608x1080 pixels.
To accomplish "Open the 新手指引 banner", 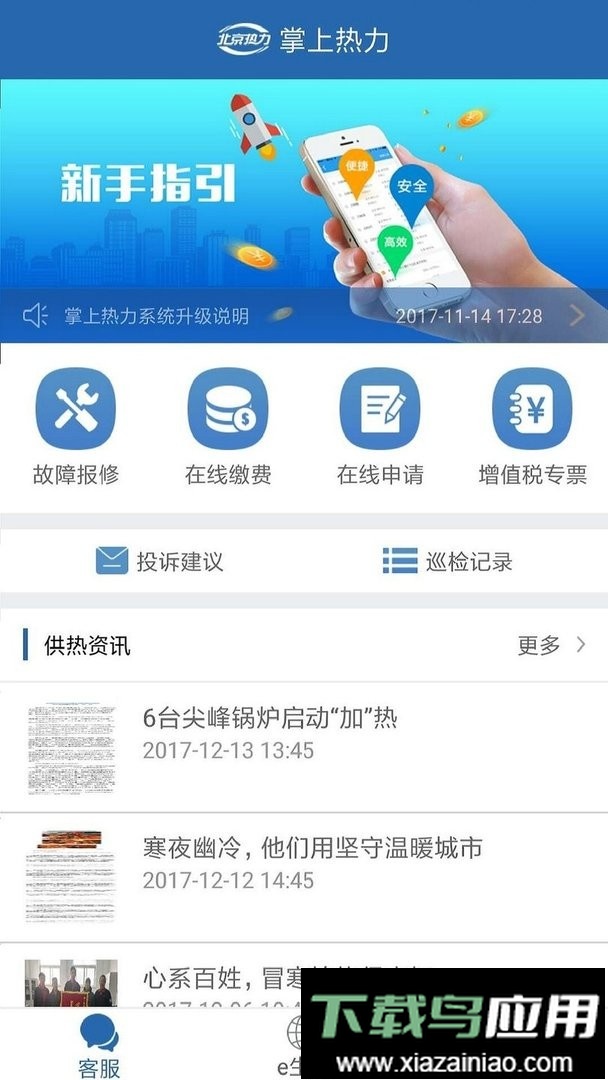I will coord(304,190).
